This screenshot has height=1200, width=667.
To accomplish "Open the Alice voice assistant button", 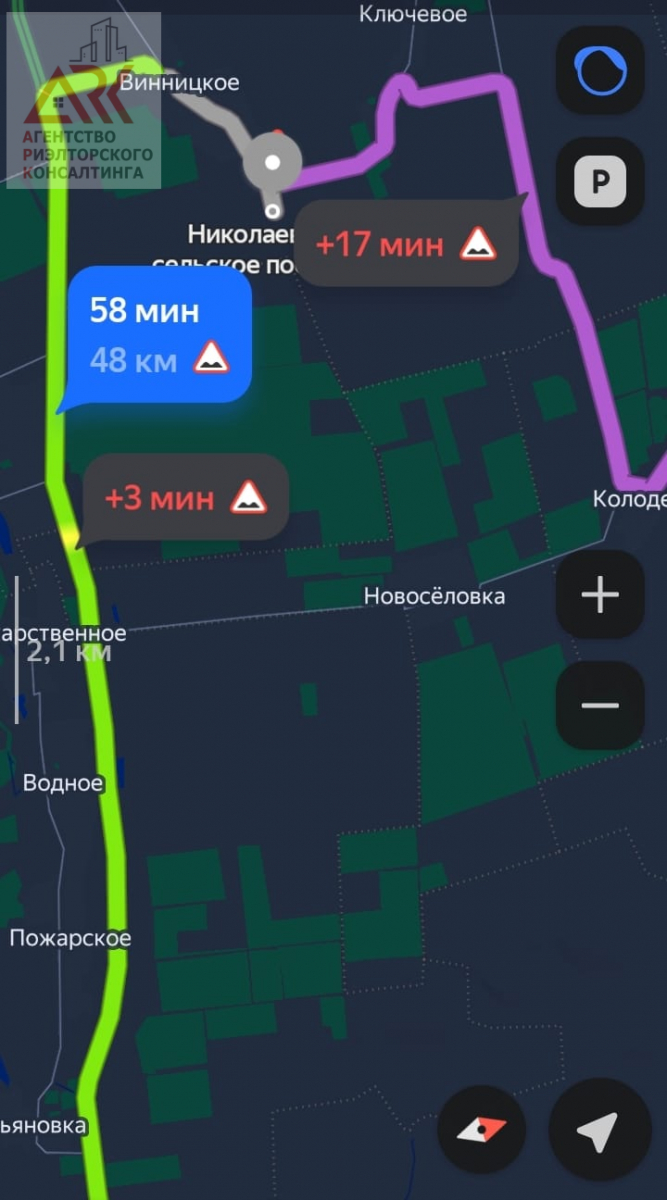I will click(600, 71).
